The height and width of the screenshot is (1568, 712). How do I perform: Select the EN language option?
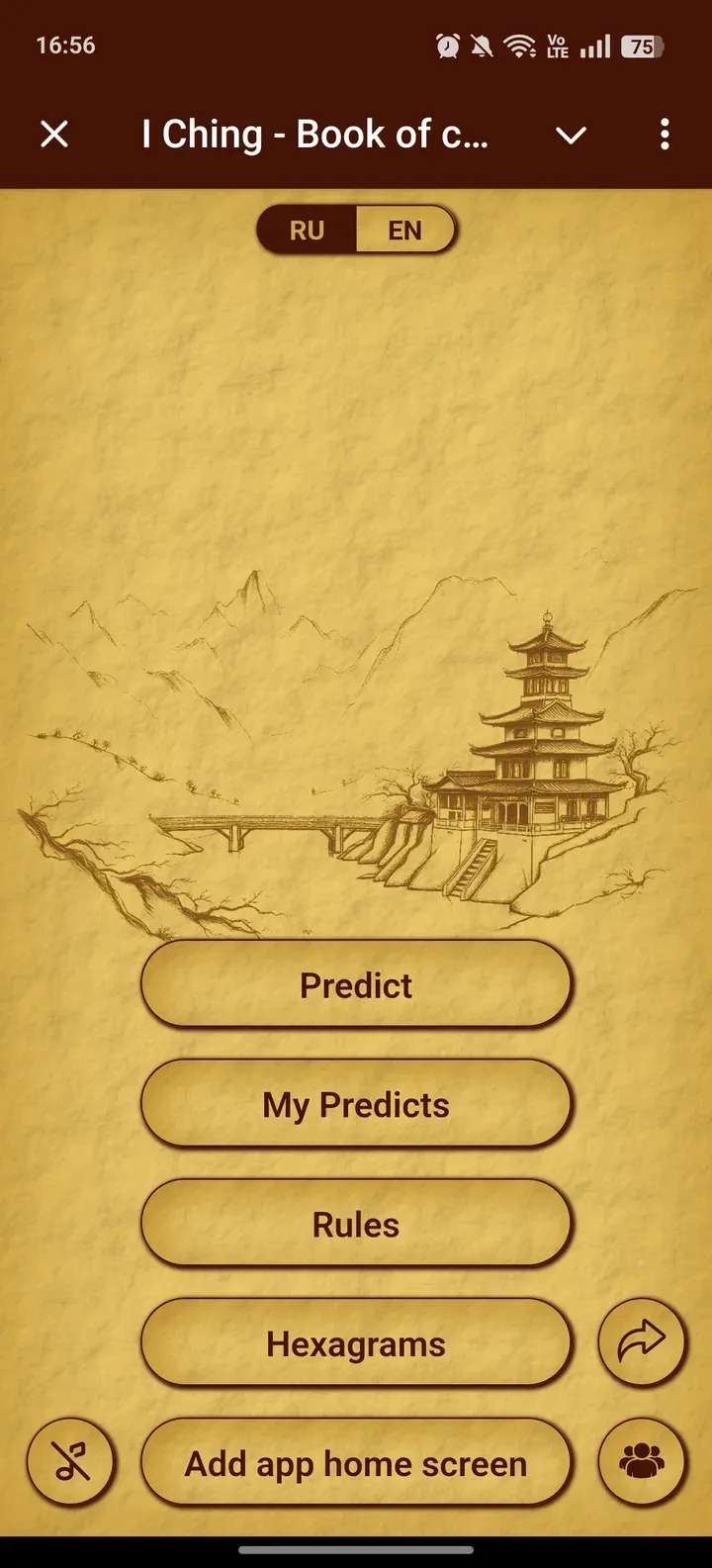(404, 231)
